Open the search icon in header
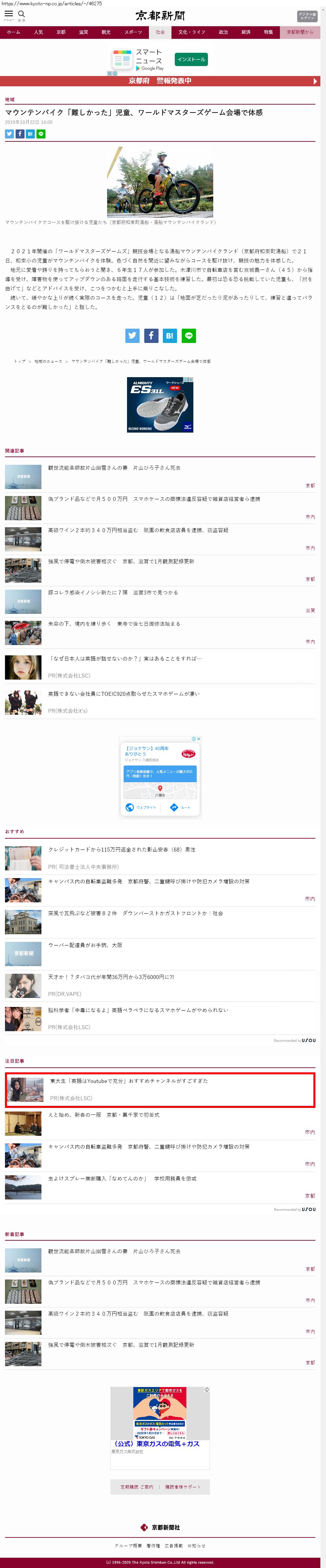Image resolution: width=326 pixels, height=1568 pixels. pos(21,15)
